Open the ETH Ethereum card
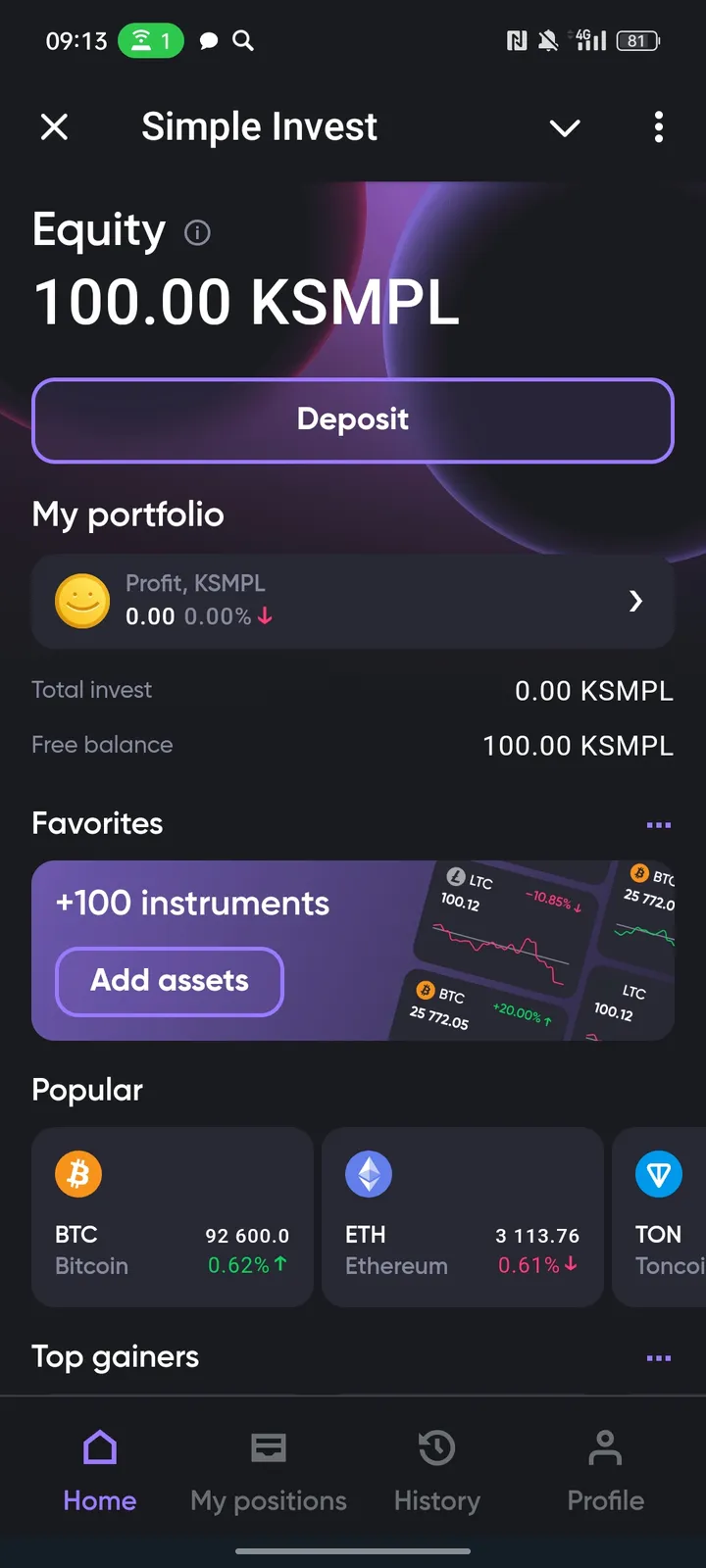This screenshot has width=706, height=1568. coord(462,1216)
